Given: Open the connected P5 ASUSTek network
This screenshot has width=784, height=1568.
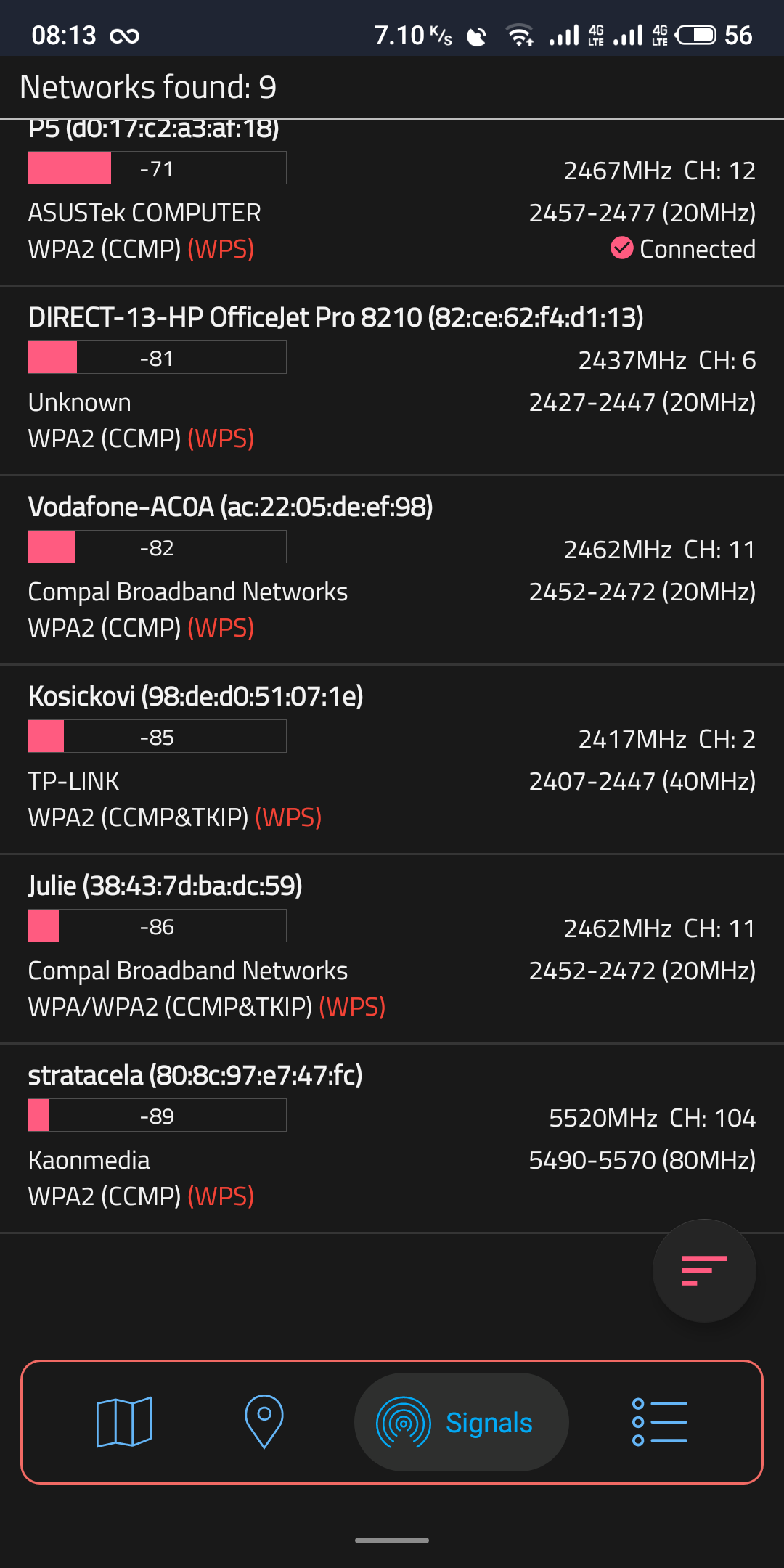Looking at the screenshot, I should 392,203.
